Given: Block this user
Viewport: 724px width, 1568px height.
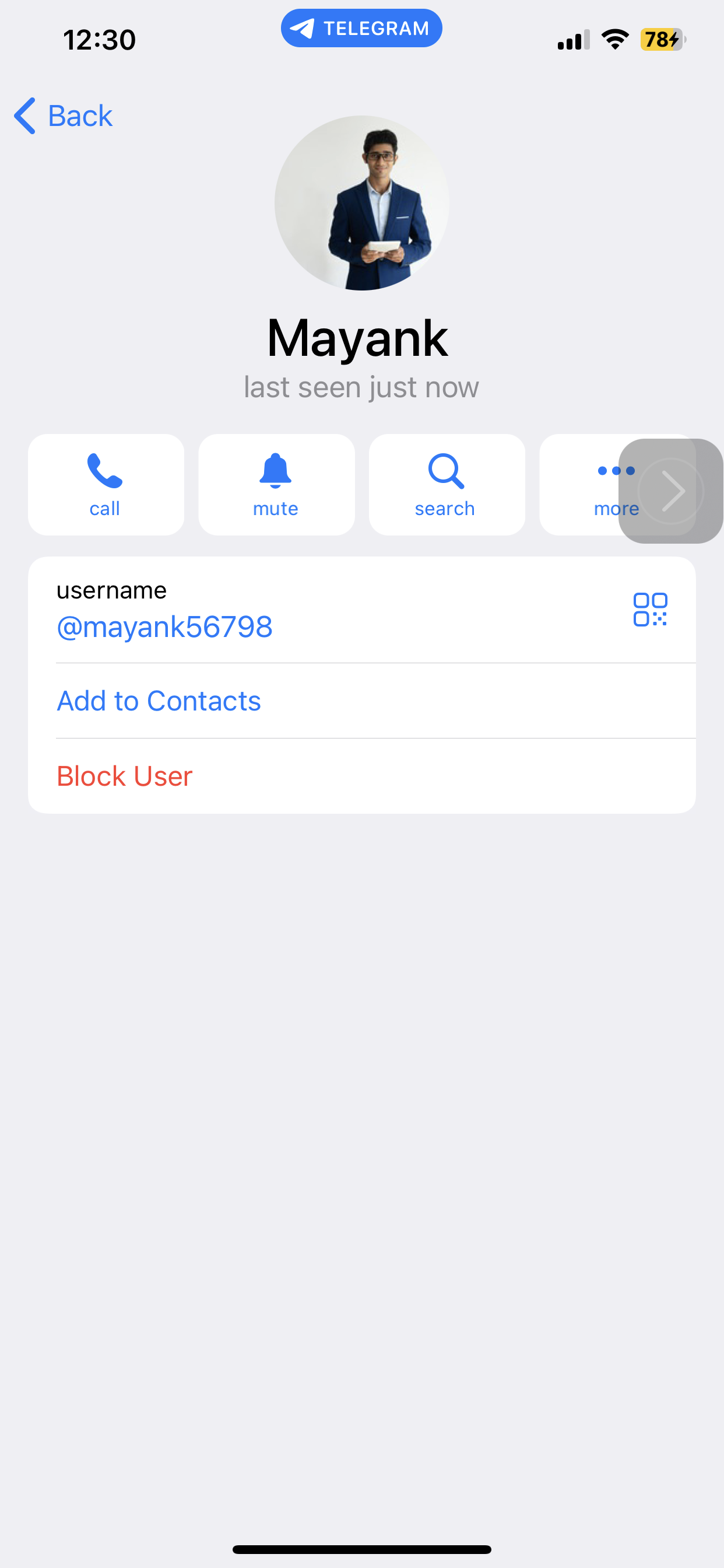Looking at the screenshot, I should pyautogui.click(x=125, y=776).
